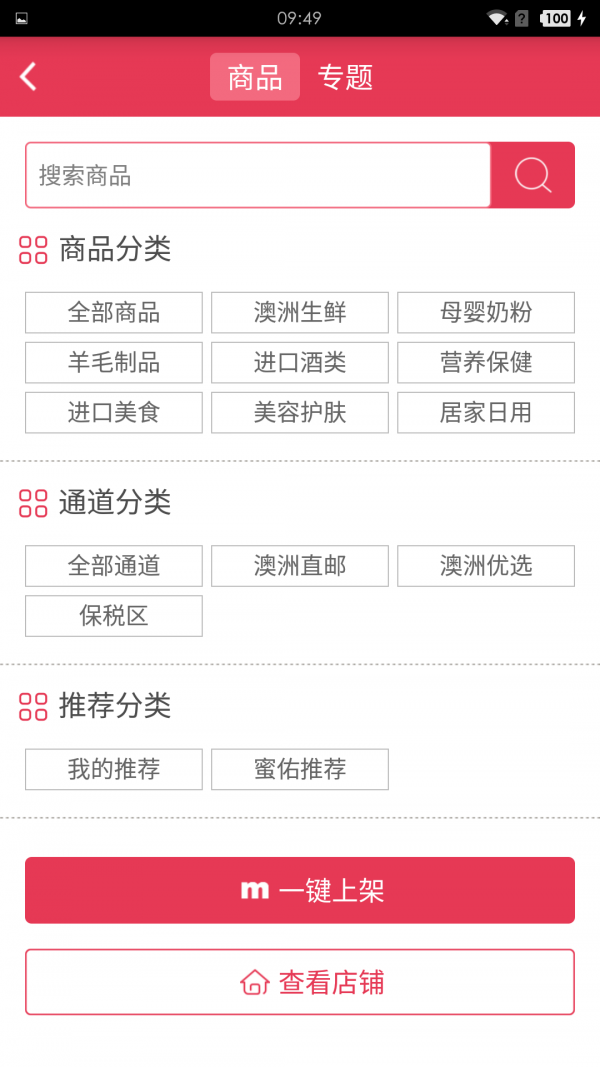Filter by 母婴奶粉
600x1067 pixels.
click(486, 312)
